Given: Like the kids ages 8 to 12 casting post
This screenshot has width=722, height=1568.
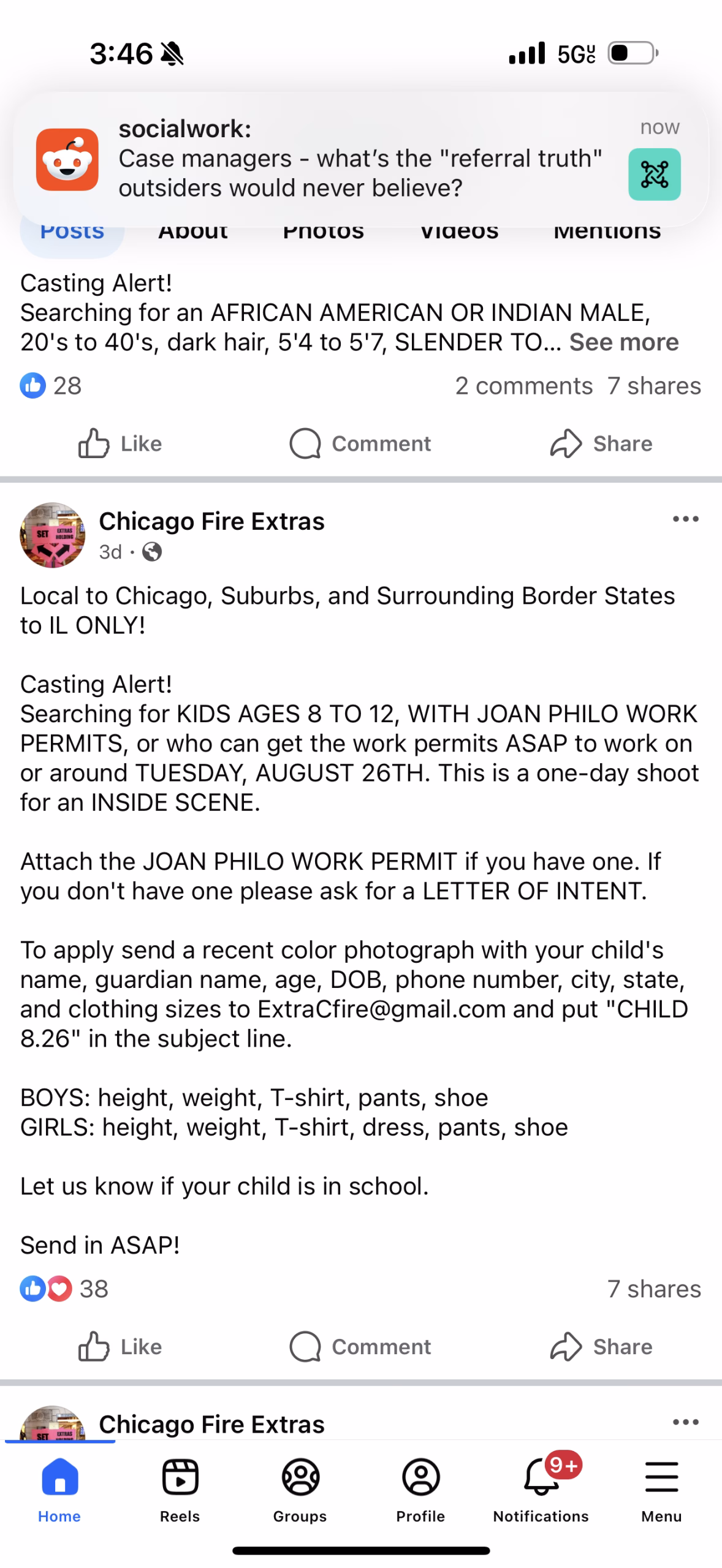Looking at the screenshot, I should click(120, 1347).
